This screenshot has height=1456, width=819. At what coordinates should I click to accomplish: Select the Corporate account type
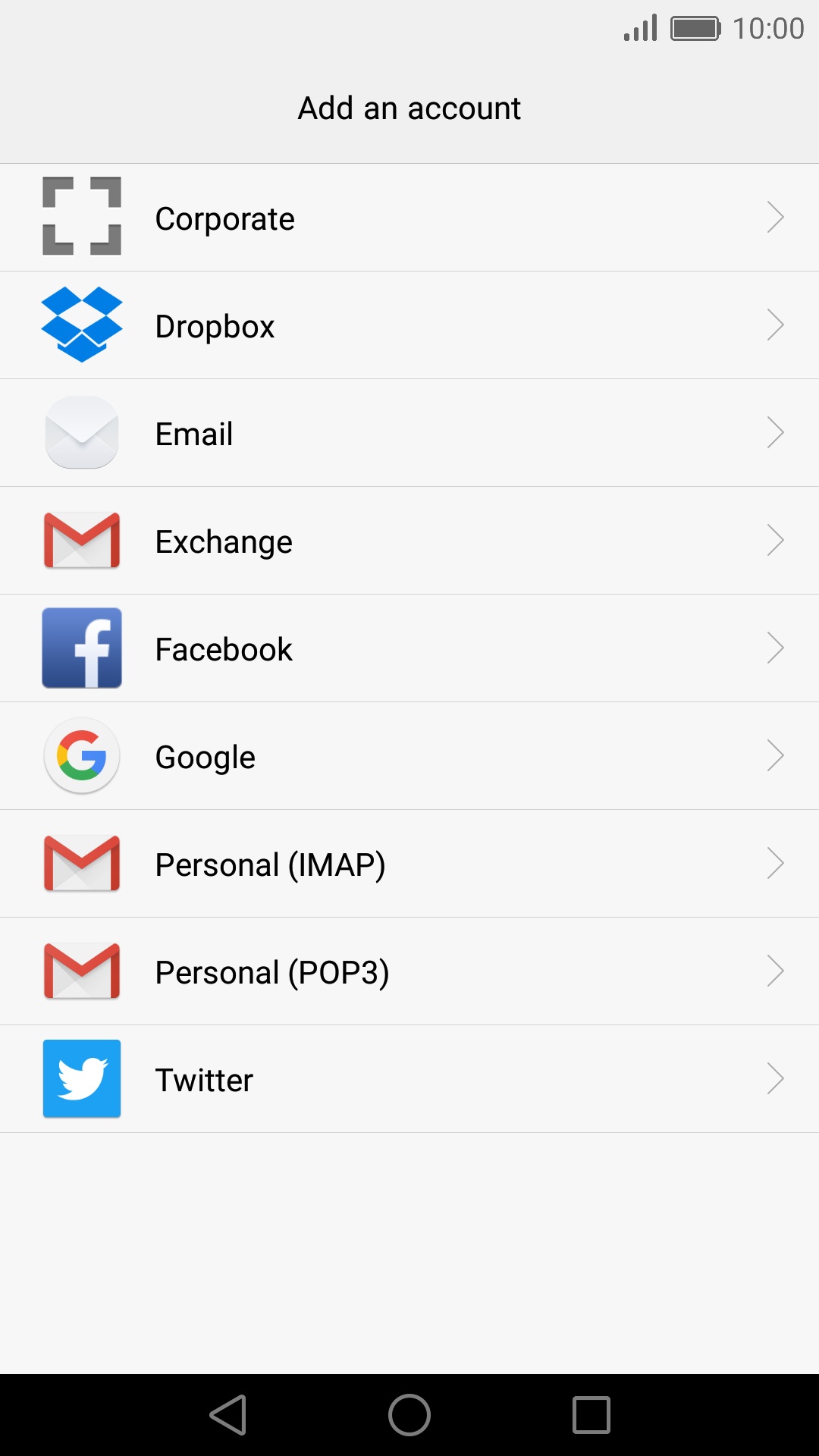pyautogui.click(x=409, y=218)
